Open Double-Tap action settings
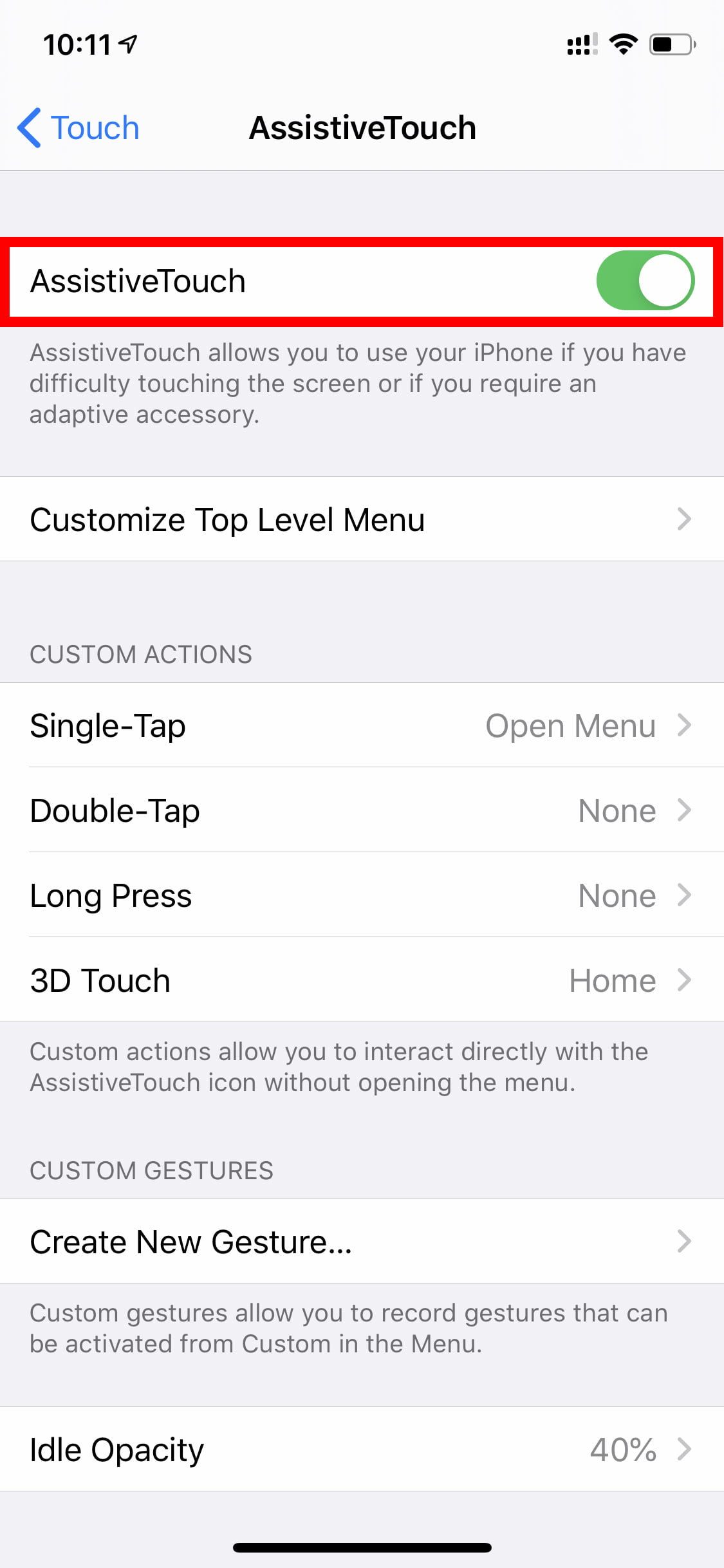Viewport: 724px width, 1568px height. tap(362, 810)
